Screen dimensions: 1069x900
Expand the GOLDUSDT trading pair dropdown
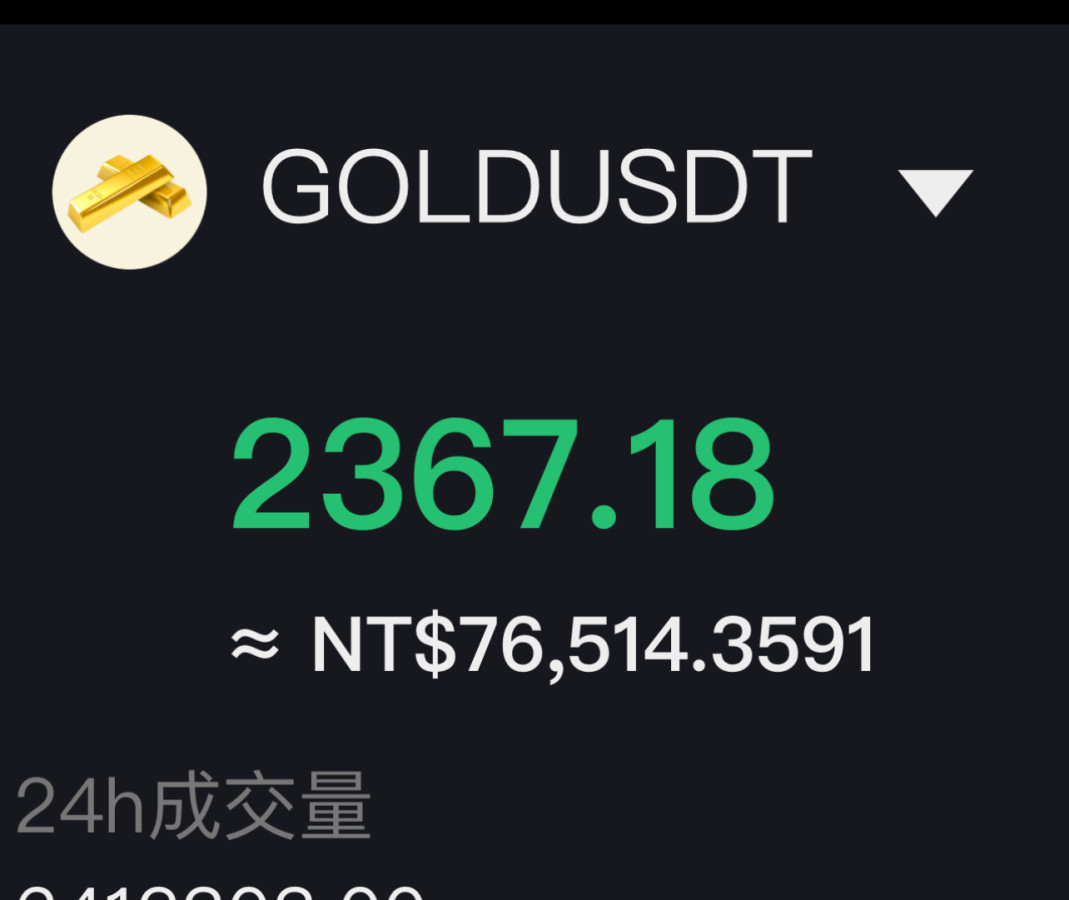pyautogui.click(x=935, y=192)
